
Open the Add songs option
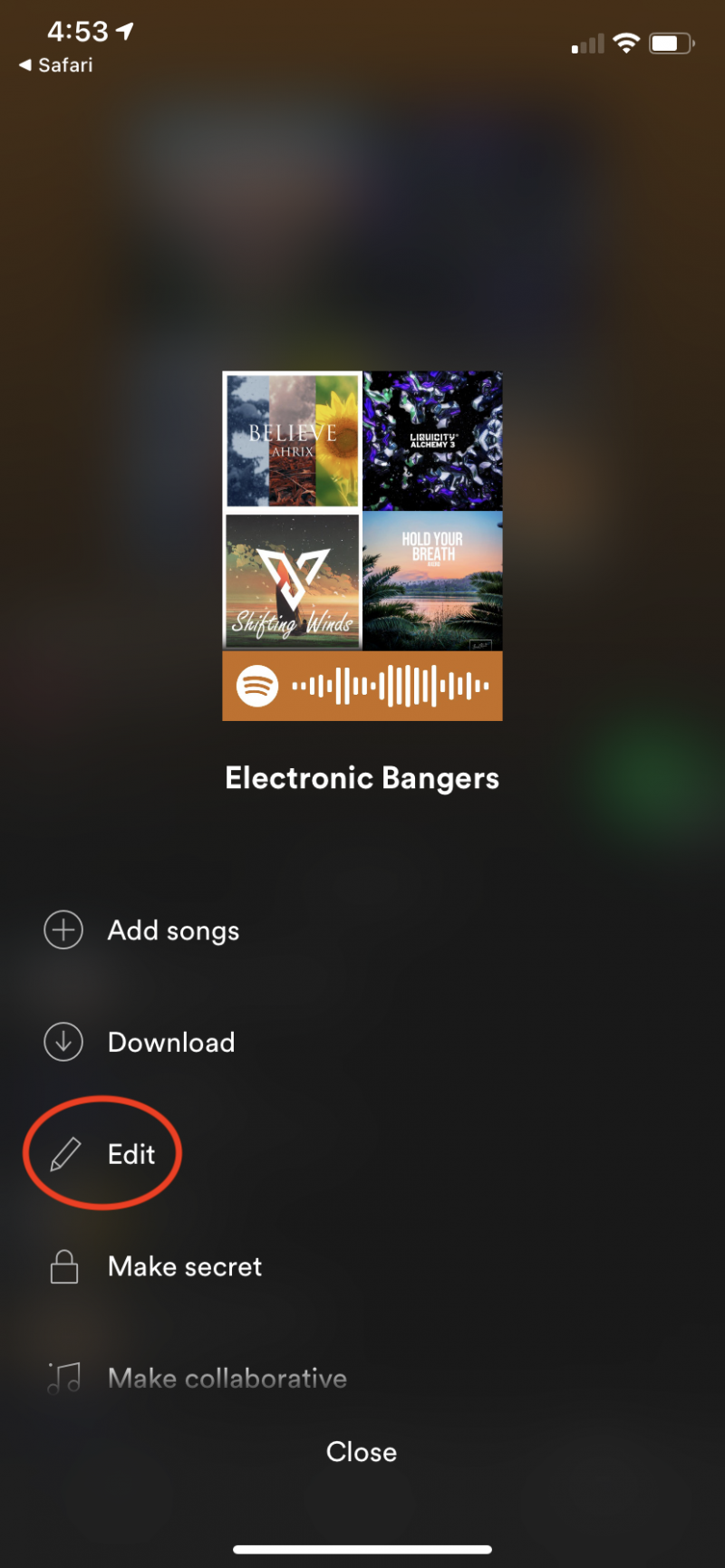pyautogui.click(x=173, y=929)
